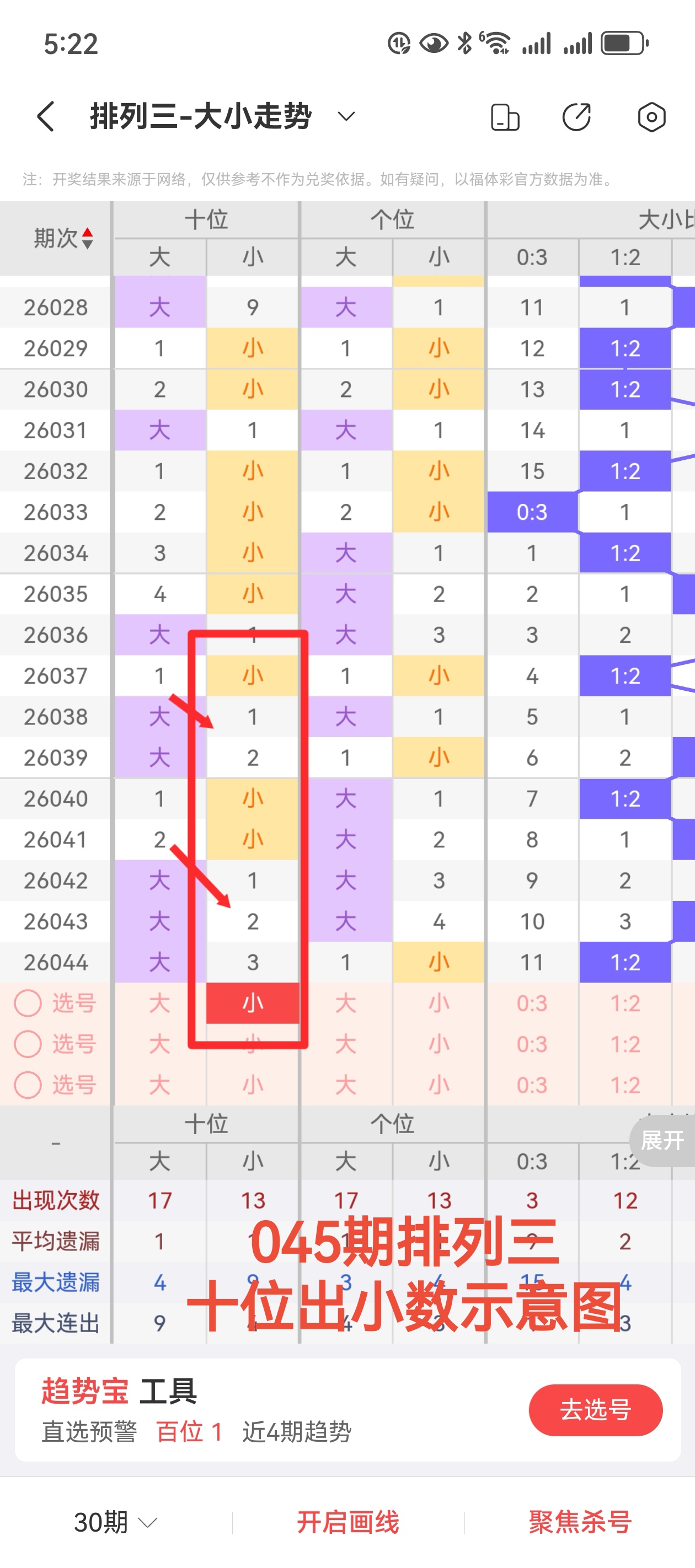
Task: Open 聚焦杀号
Action: click(580, 1522)
